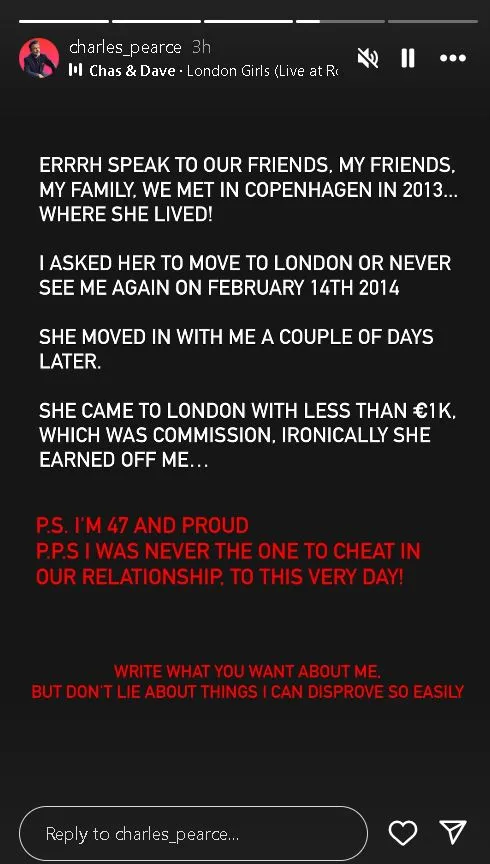
Task: Tap the Reply to charles_pearce field
Action: tap(193, 833)
